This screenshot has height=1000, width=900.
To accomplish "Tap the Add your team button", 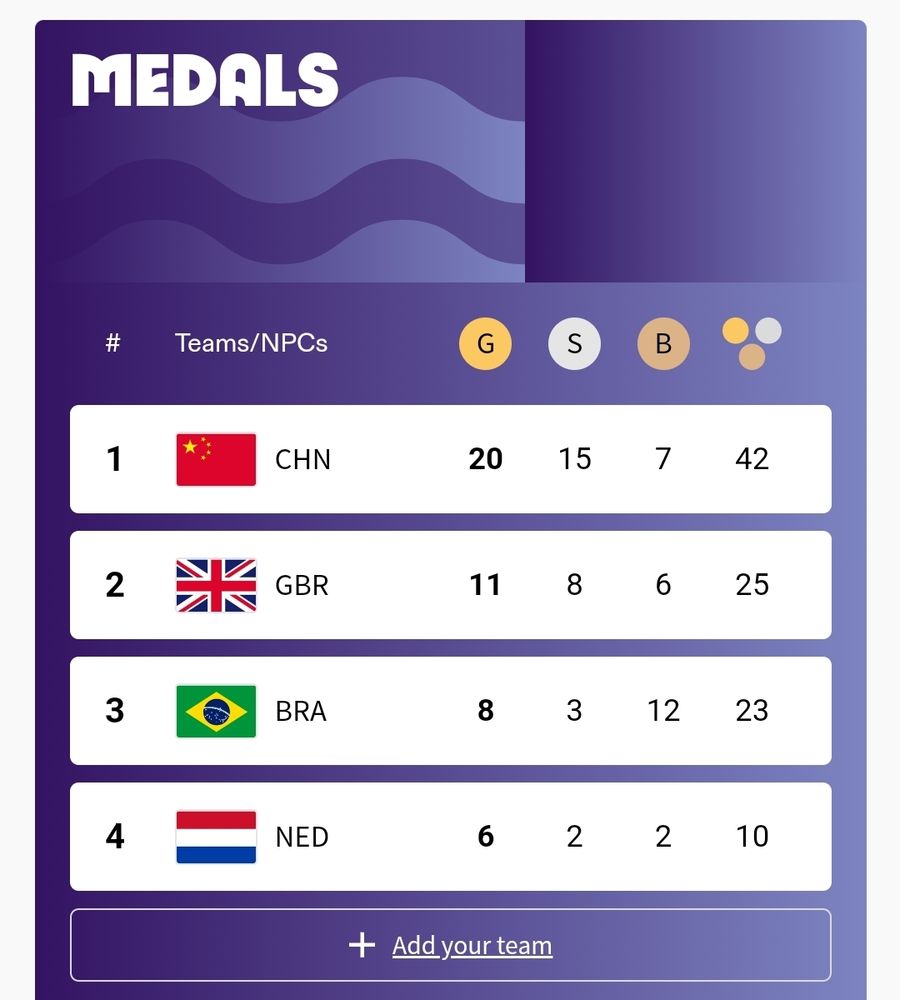I will pyautogui.click(x=450, y=945).
